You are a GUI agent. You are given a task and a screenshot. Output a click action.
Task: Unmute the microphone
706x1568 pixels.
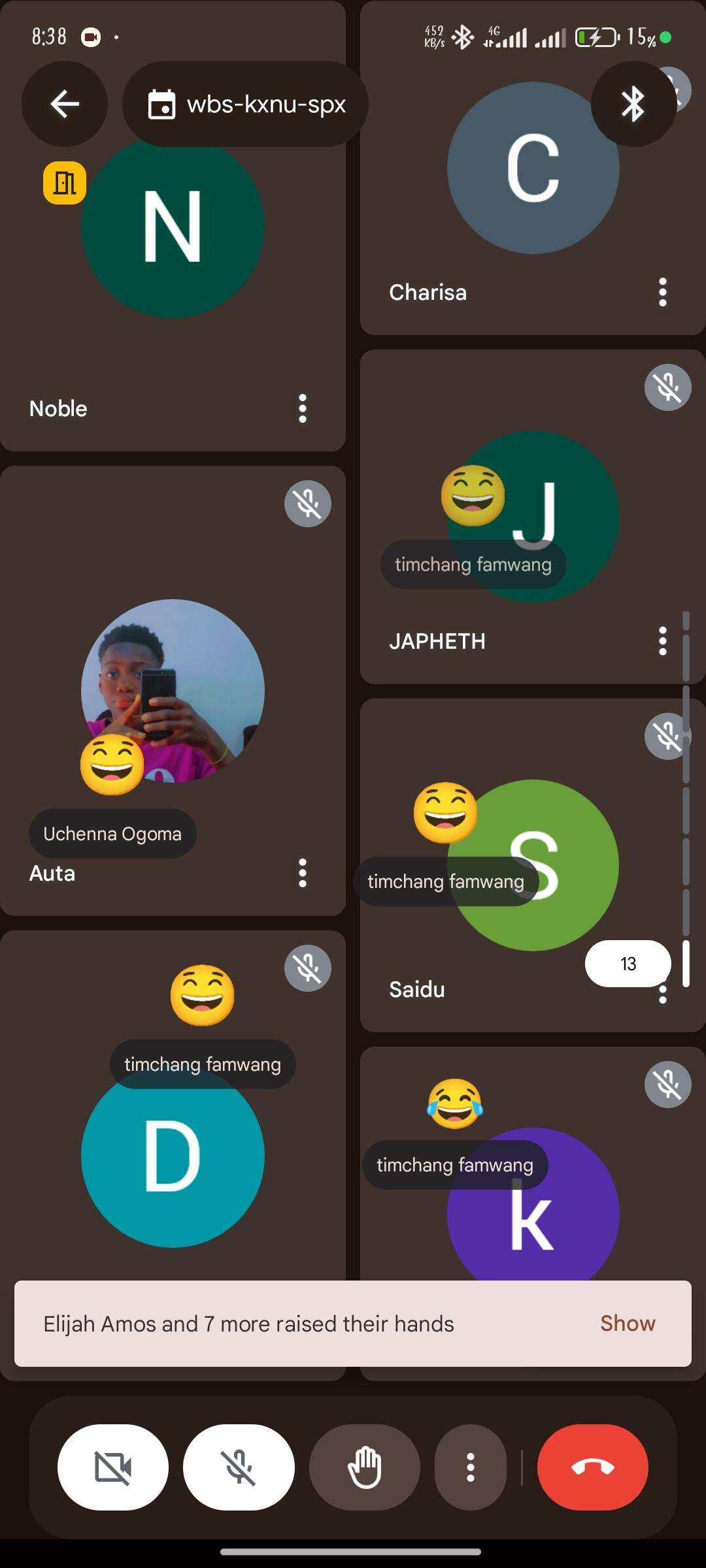click(x=239, y=1467)
